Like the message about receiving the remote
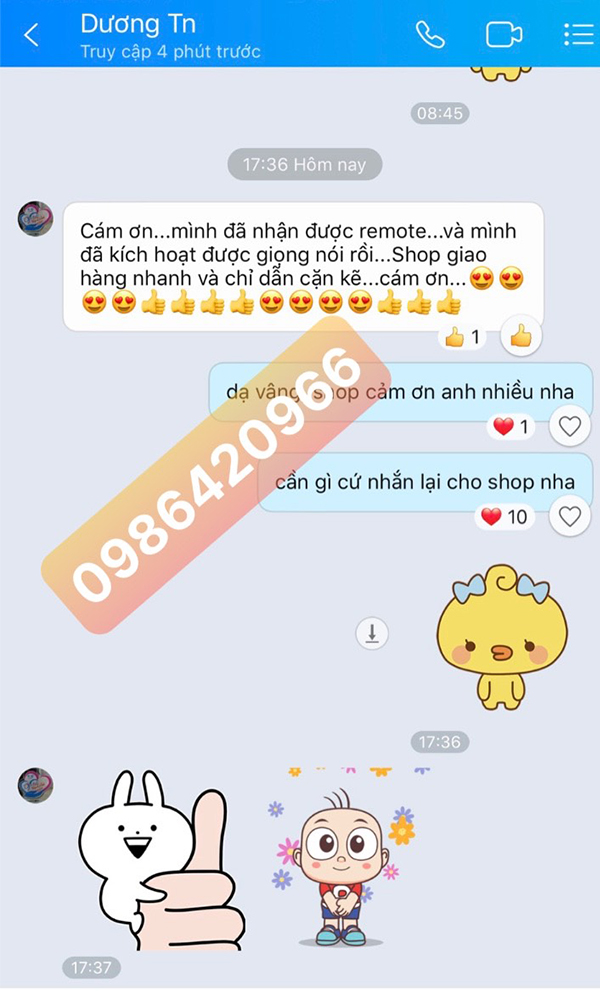 click(x=520, y=337)
